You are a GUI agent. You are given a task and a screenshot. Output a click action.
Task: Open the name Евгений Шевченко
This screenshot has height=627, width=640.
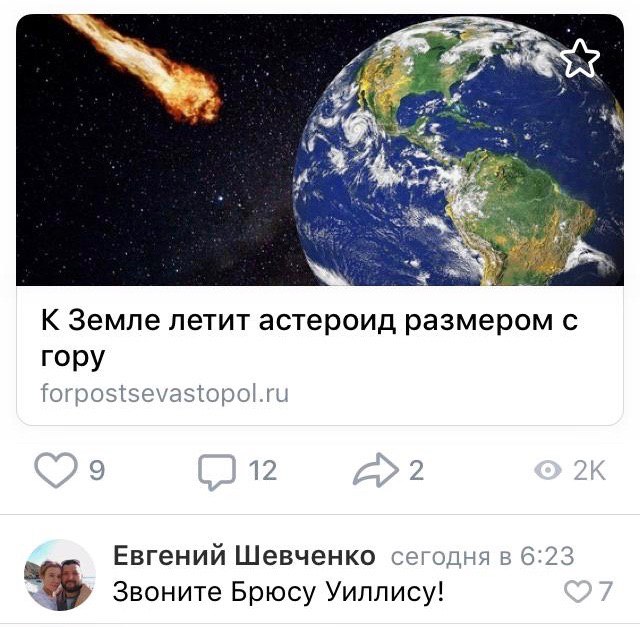click(x=244, y=556)
